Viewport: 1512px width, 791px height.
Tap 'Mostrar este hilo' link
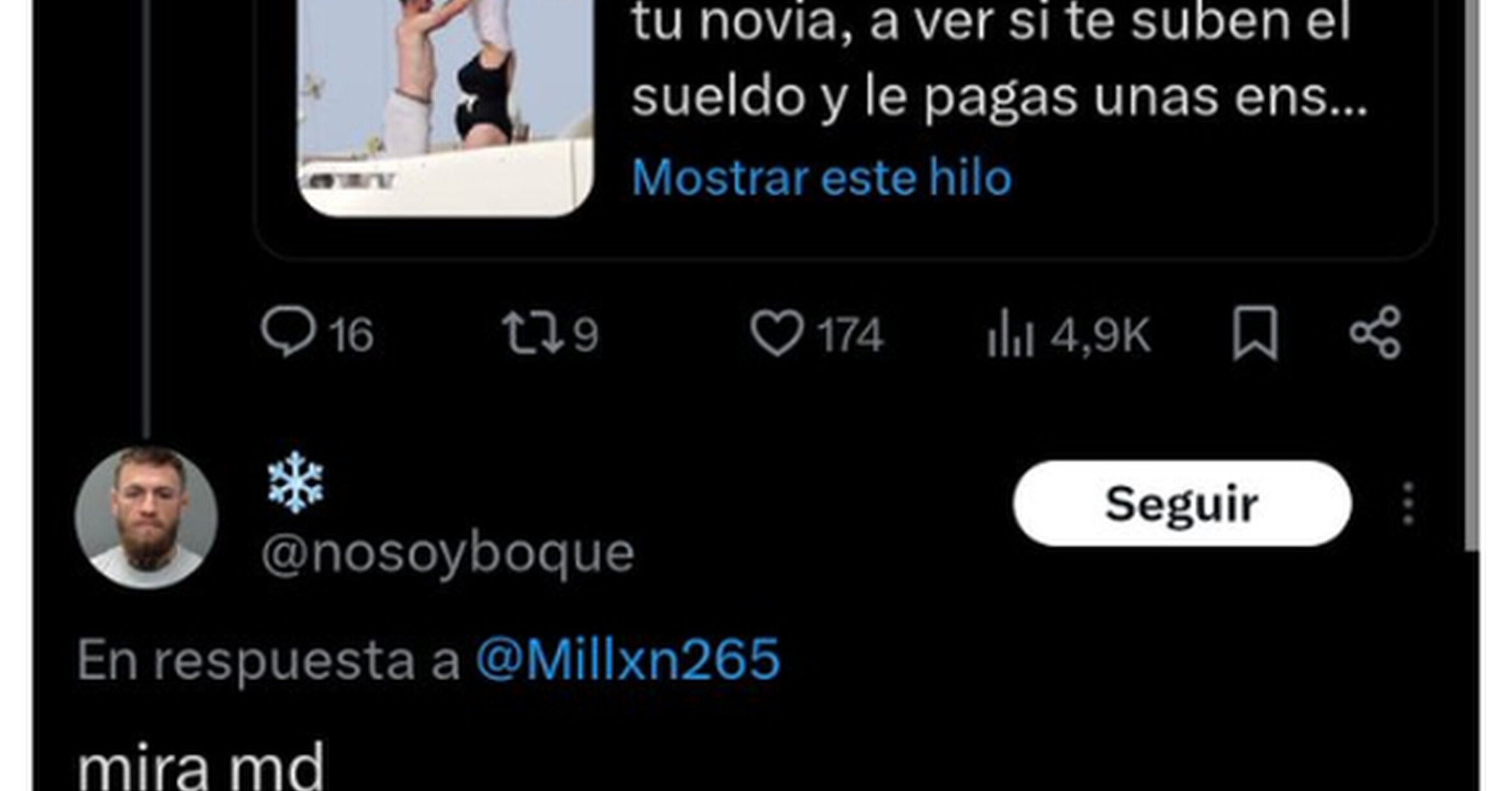[822, 177]
